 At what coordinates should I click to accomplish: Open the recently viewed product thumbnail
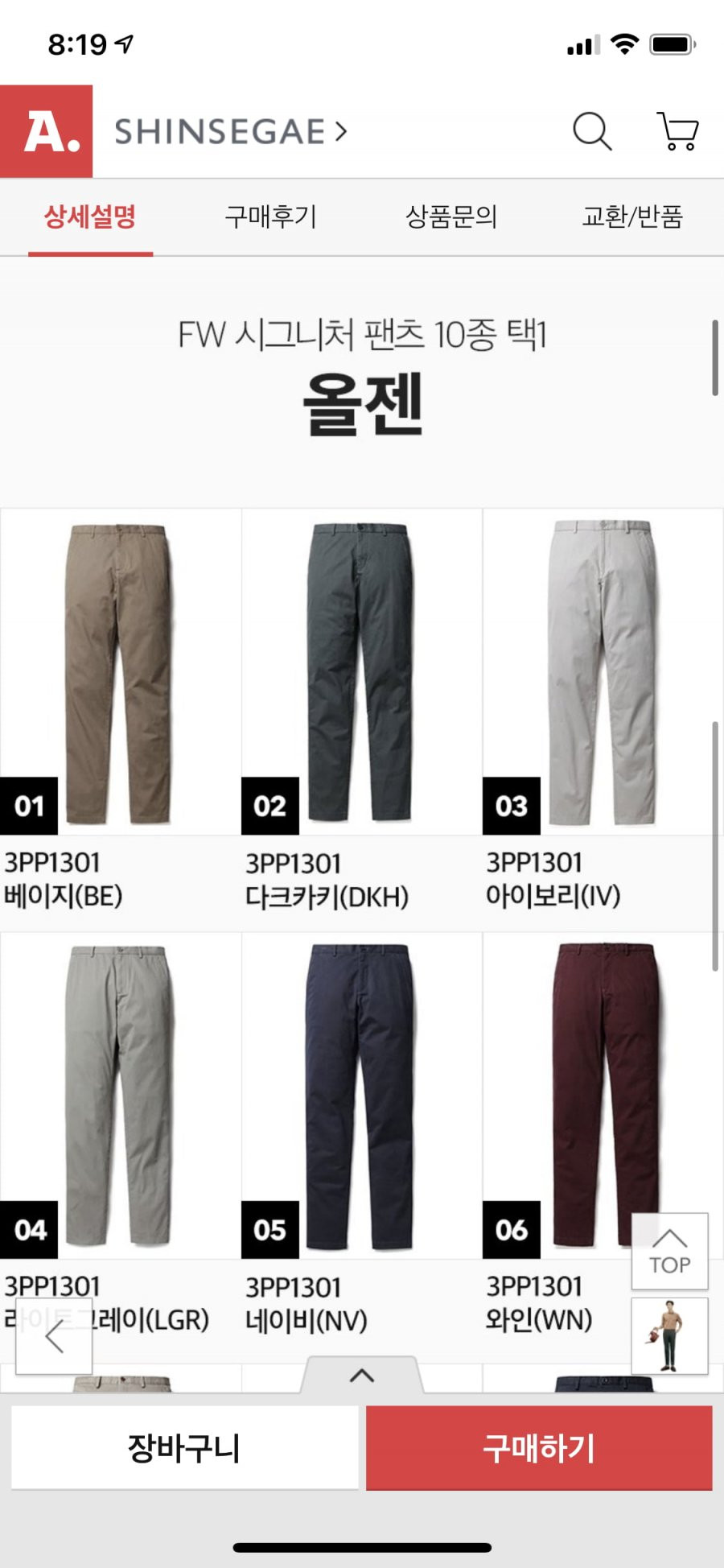(670, 1336)
